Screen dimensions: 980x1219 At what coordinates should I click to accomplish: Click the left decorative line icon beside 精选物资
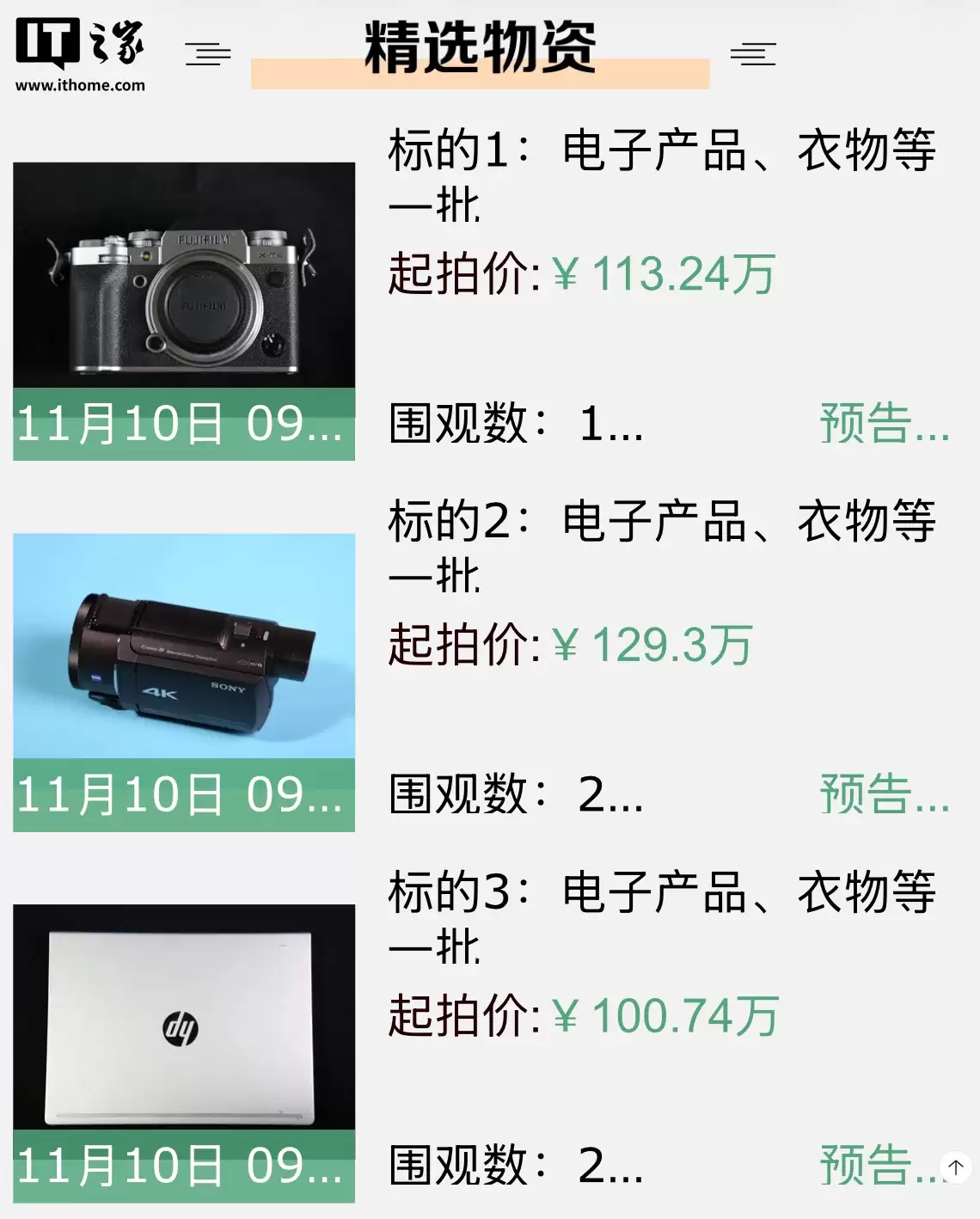pos(208,54)
